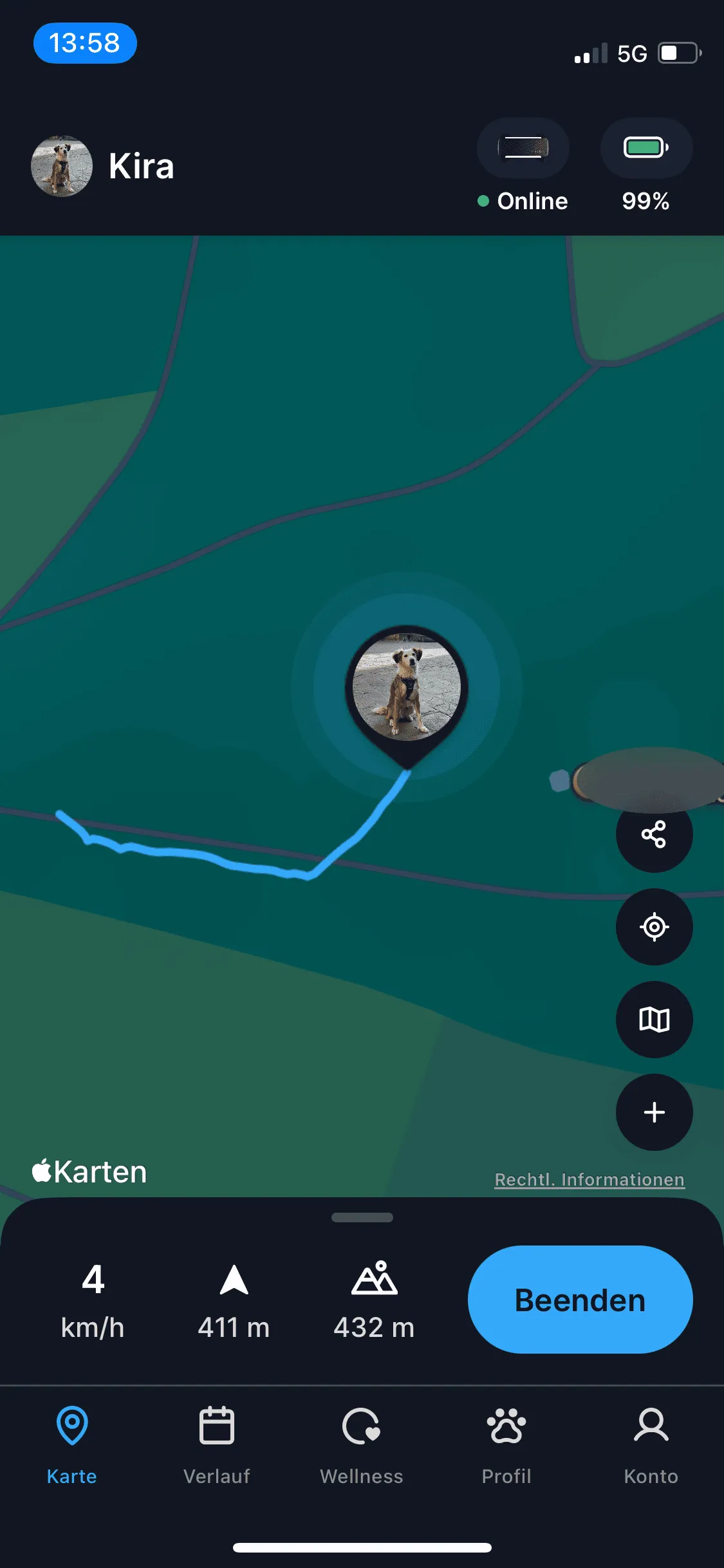Tap the Apple Karten attribution

click(89, 1171)
